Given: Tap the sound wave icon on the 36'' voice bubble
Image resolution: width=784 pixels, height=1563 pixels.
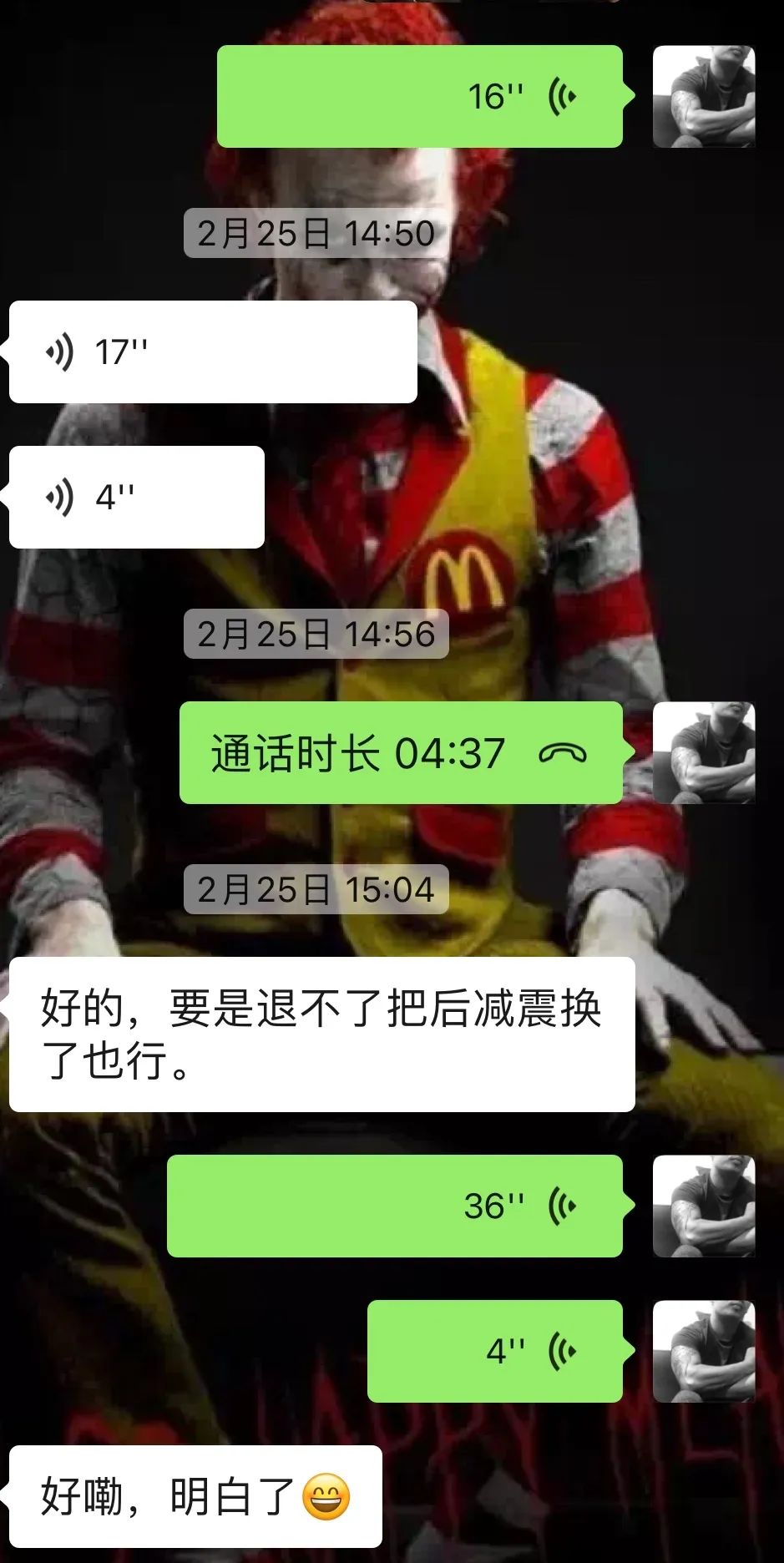Looking at the screenshot, I should pos(562,1205).
